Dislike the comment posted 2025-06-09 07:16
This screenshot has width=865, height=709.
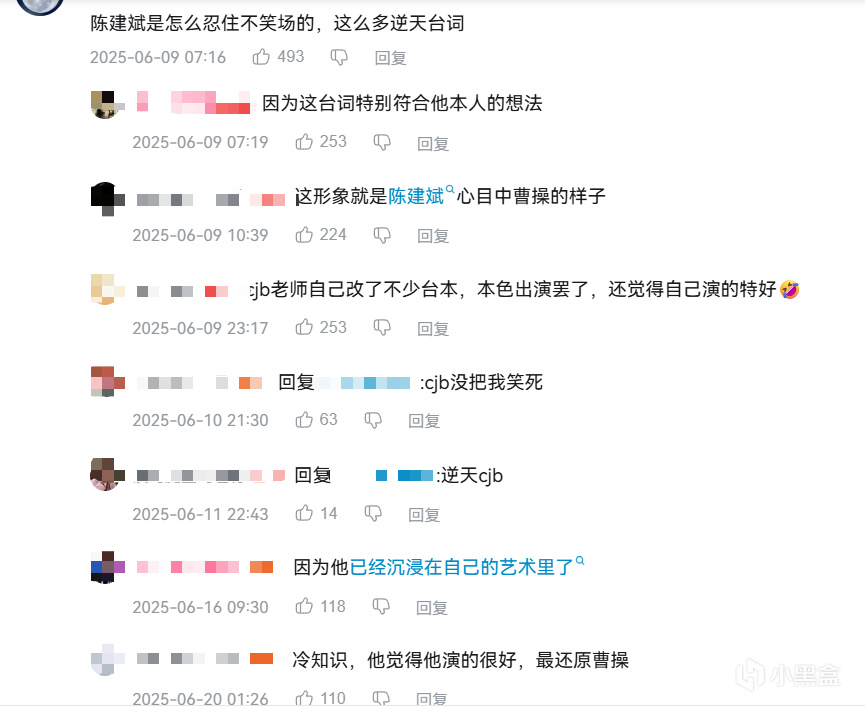(x=339, y=57)
